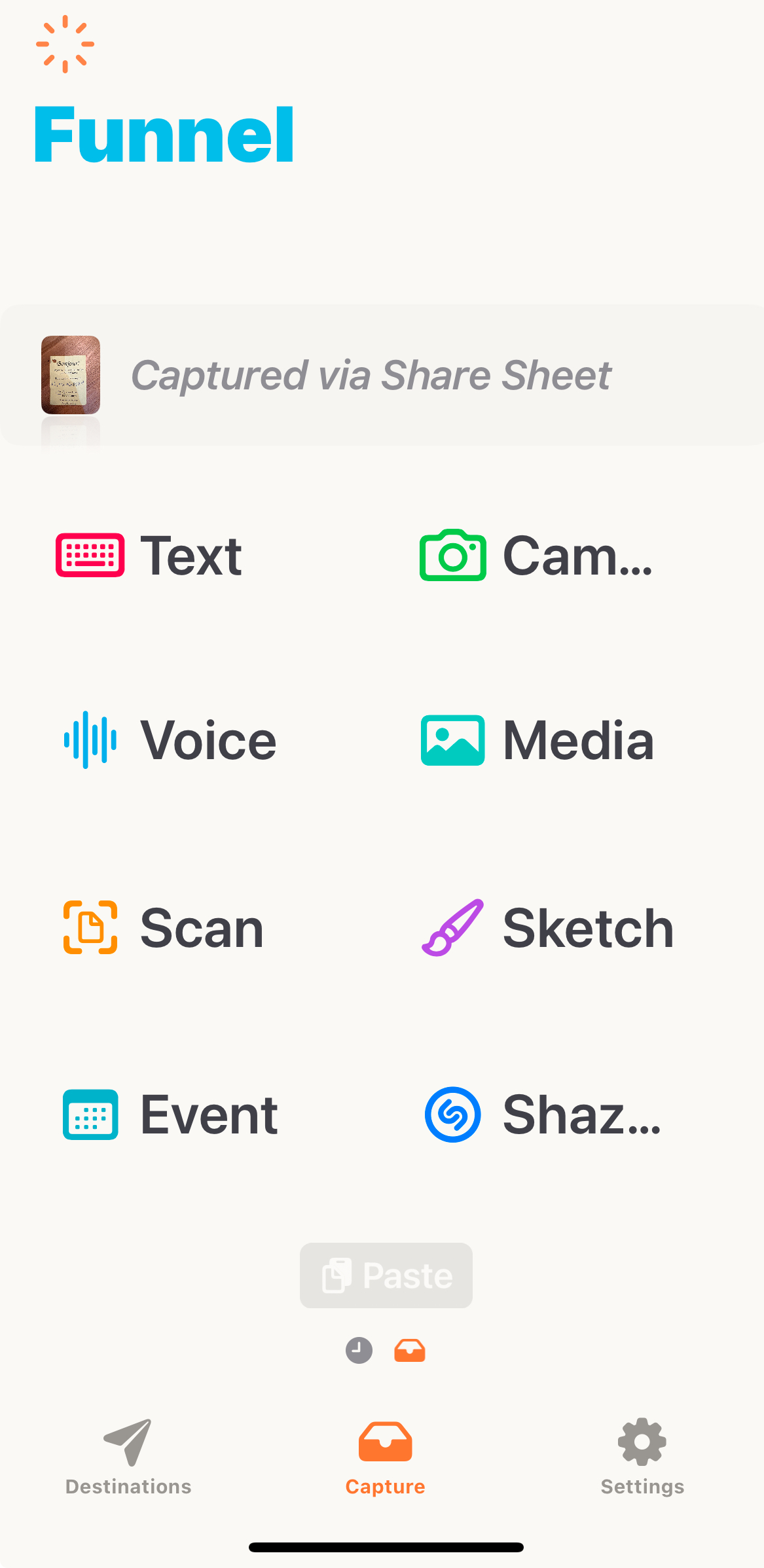Viewport: 764px width, 1568px height.
Task: Open the history clock icon
Action: (359, 1350)
